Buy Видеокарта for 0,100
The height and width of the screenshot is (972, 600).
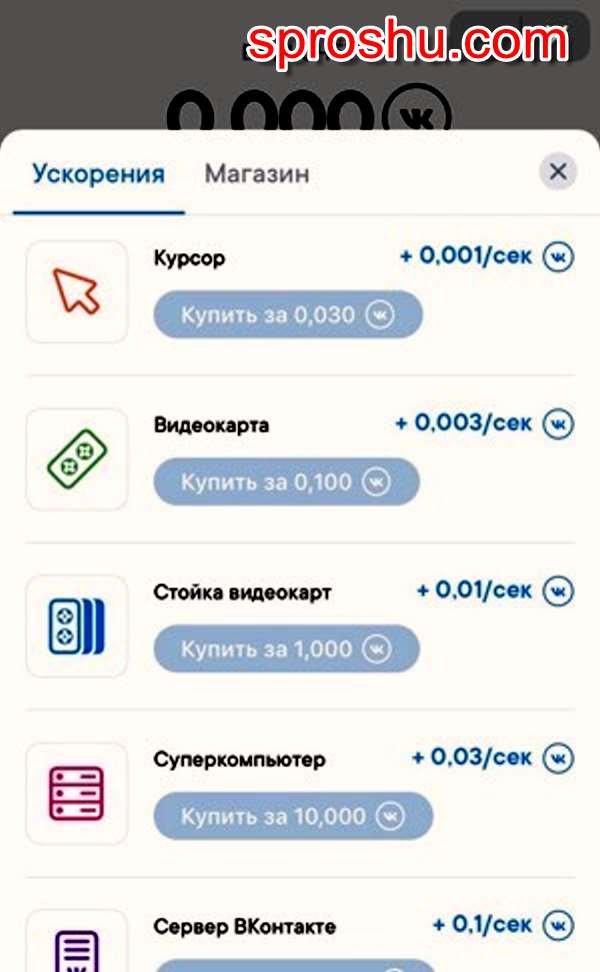click(286, 482)
